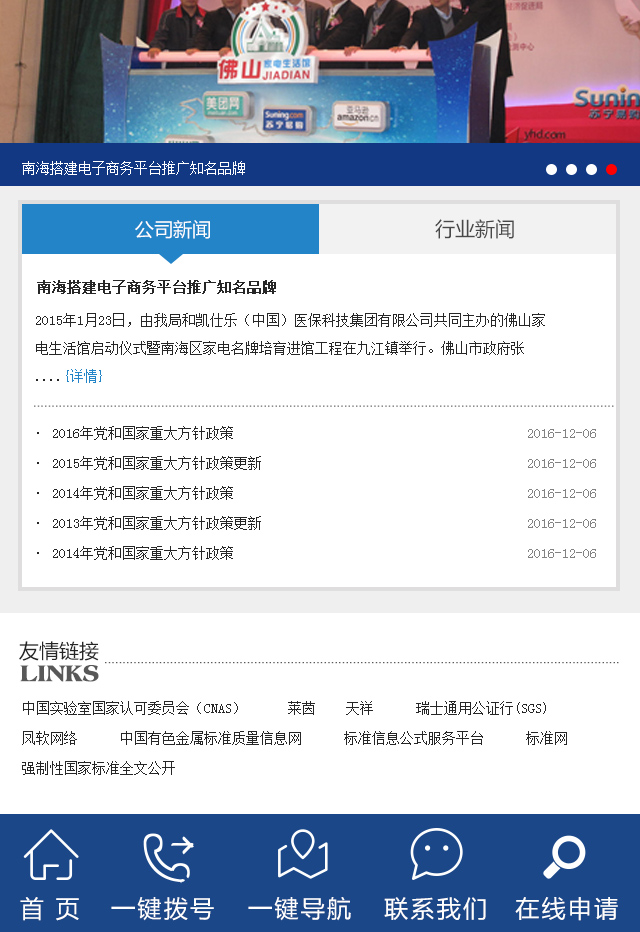Visit 瑞士通用公证行(SGS) link

[x=481, y=708]
